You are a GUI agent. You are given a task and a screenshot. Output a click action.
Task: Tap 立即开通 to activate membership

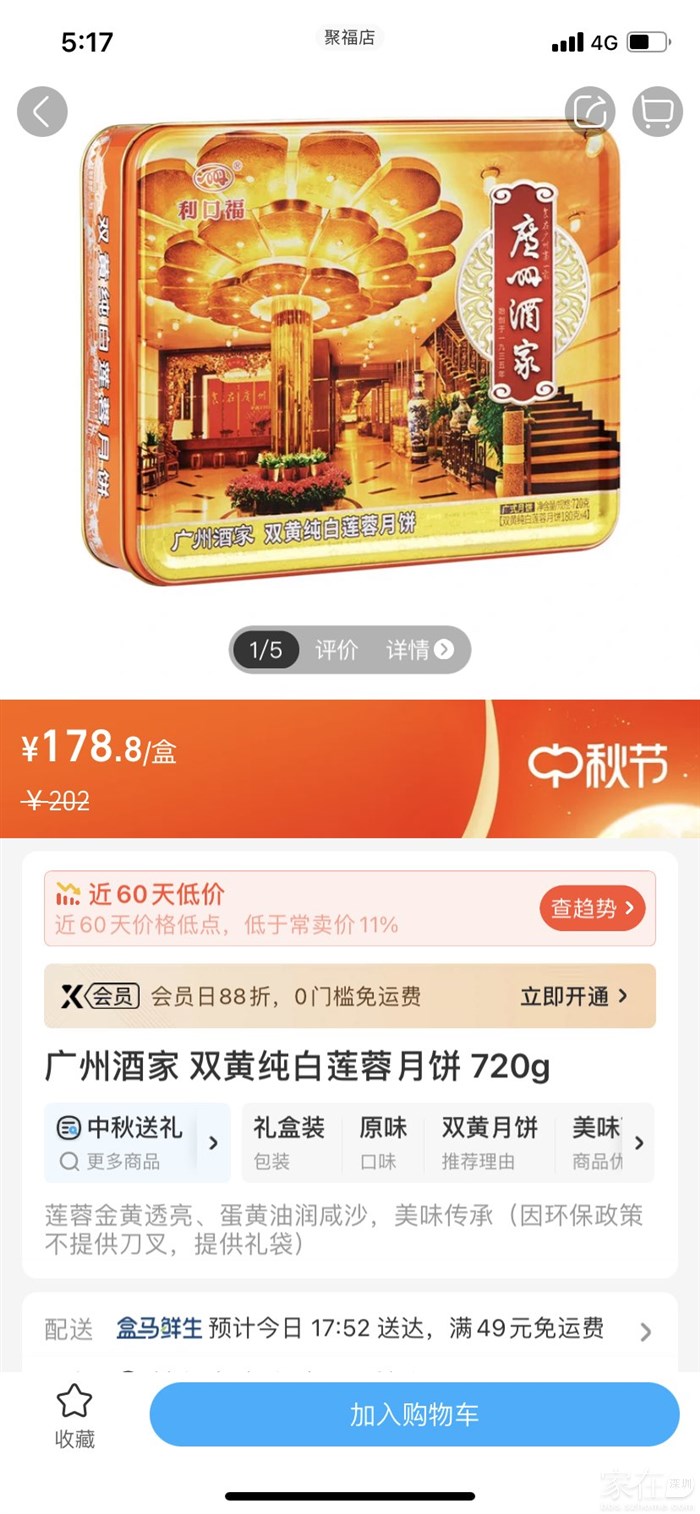574,996
